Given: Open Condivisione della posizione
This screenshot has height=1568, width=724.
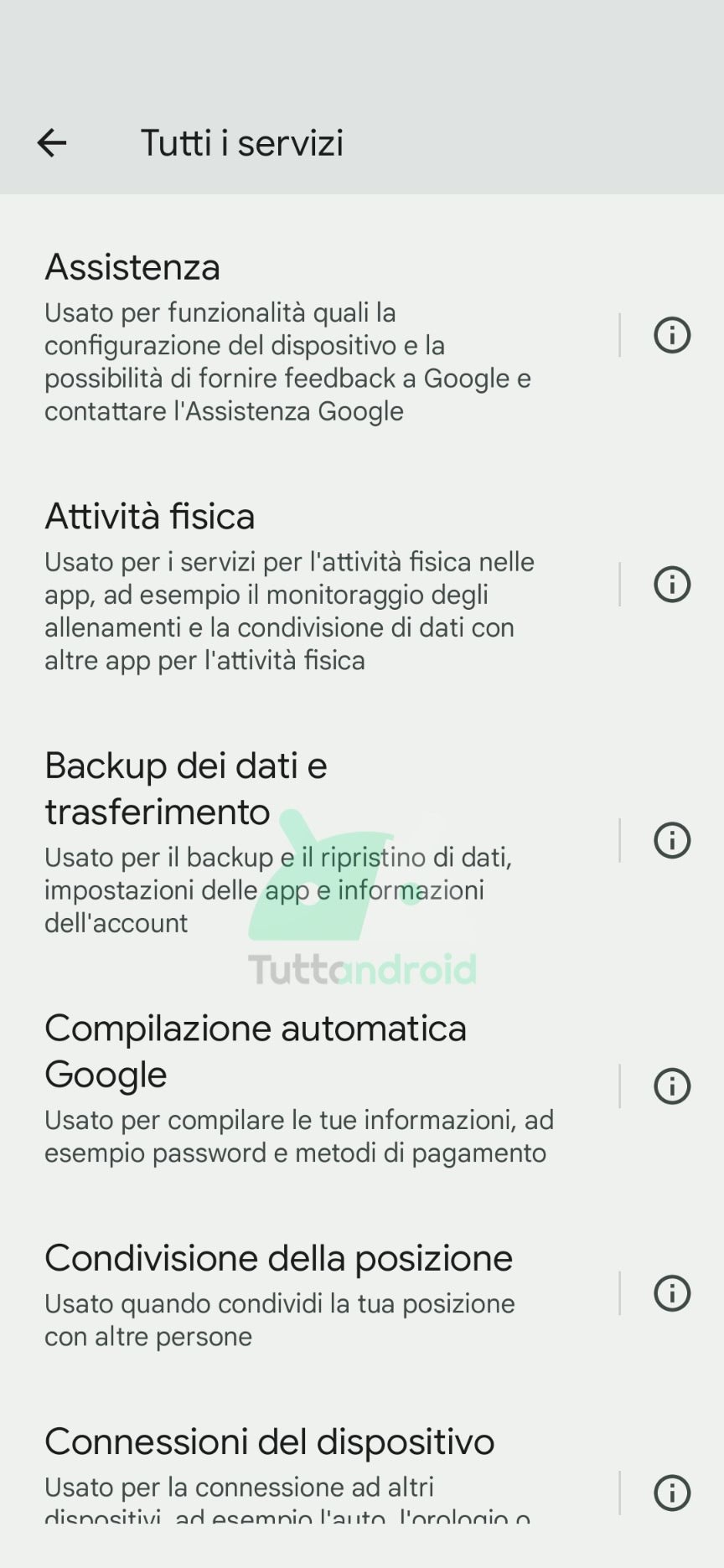Looking at the screenshot, I should [309, 1294].
